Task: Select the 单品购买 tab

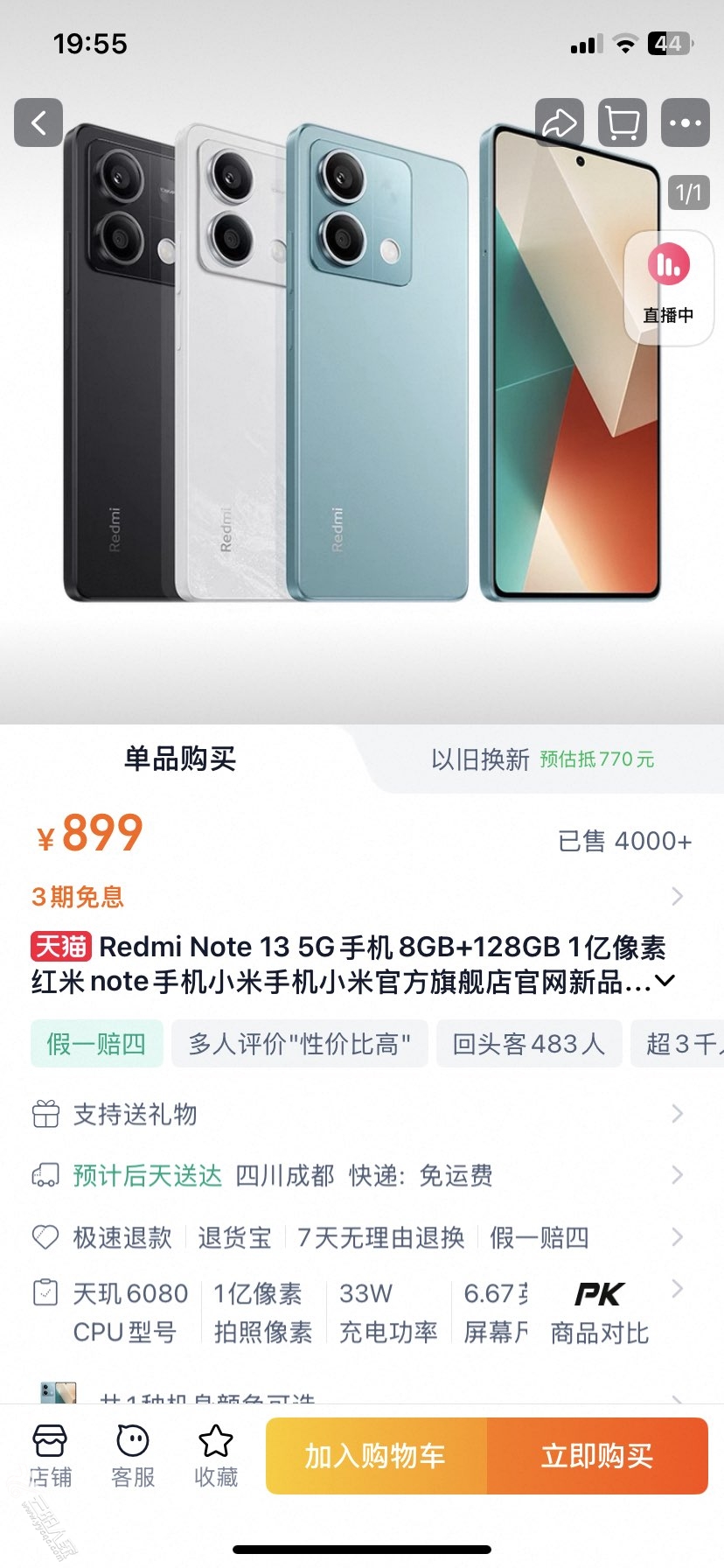Action: [x=180, y=759]
